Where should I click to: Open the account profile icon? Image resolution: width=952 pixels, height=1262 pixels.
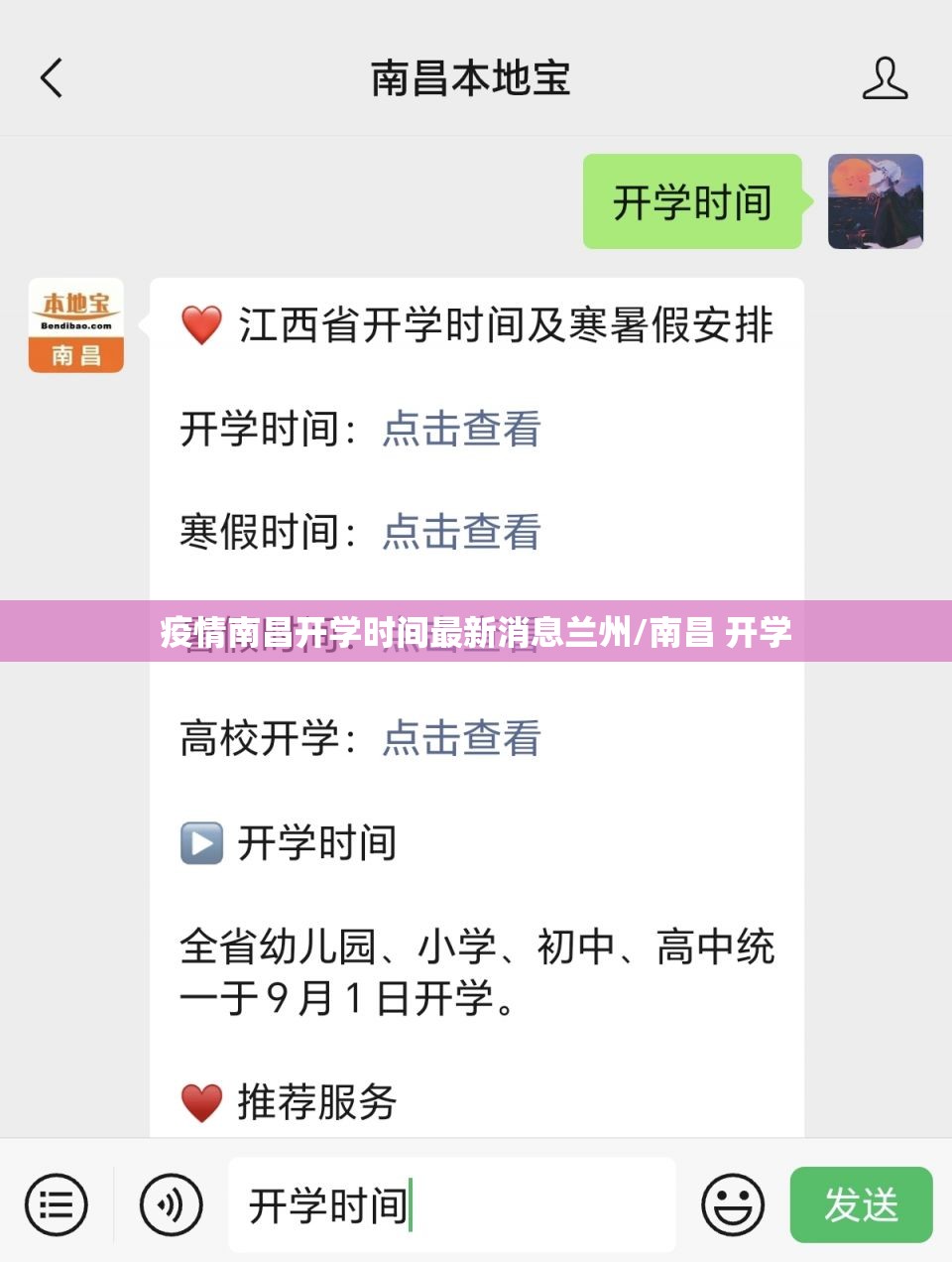pos(885,77)
